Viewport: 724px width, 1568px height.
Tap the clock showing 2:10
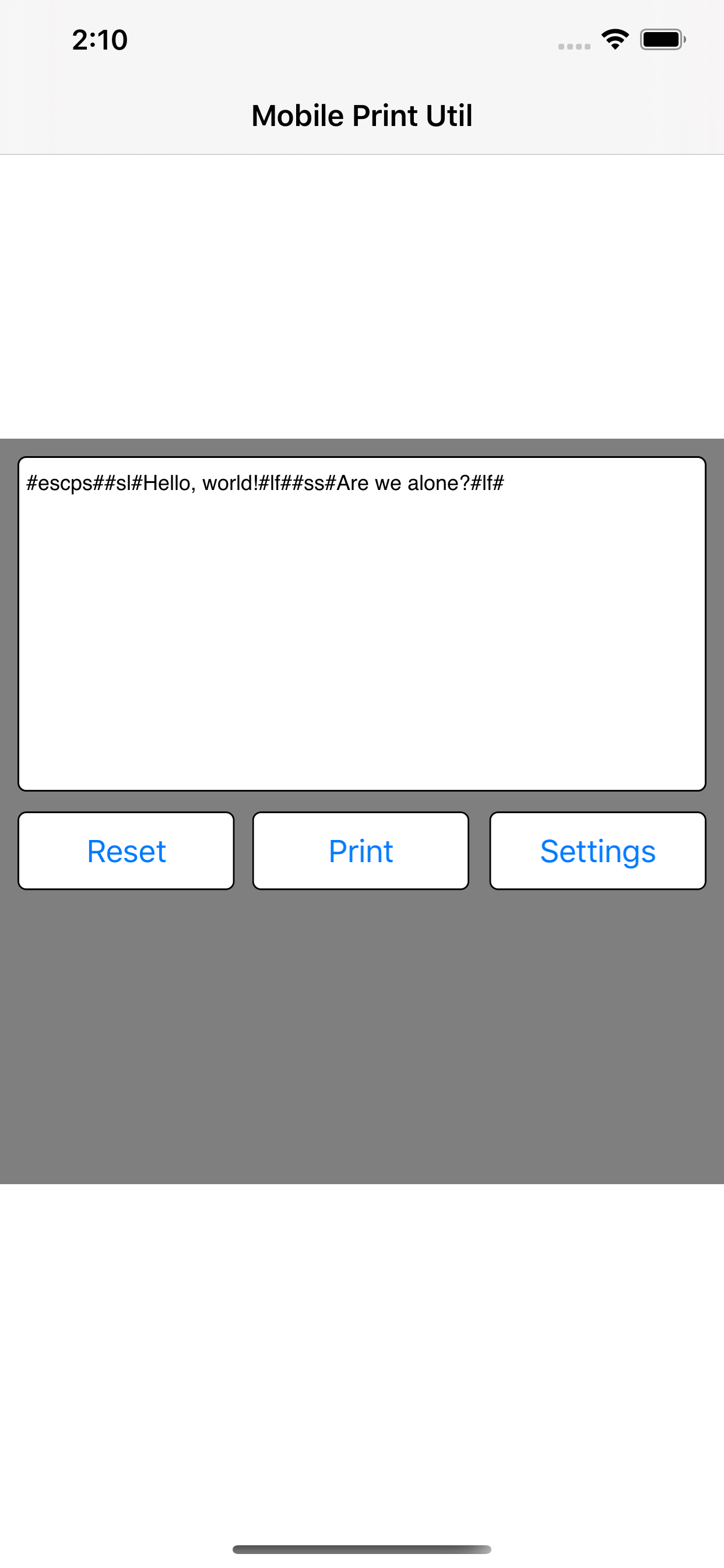[x=99, y=40]
